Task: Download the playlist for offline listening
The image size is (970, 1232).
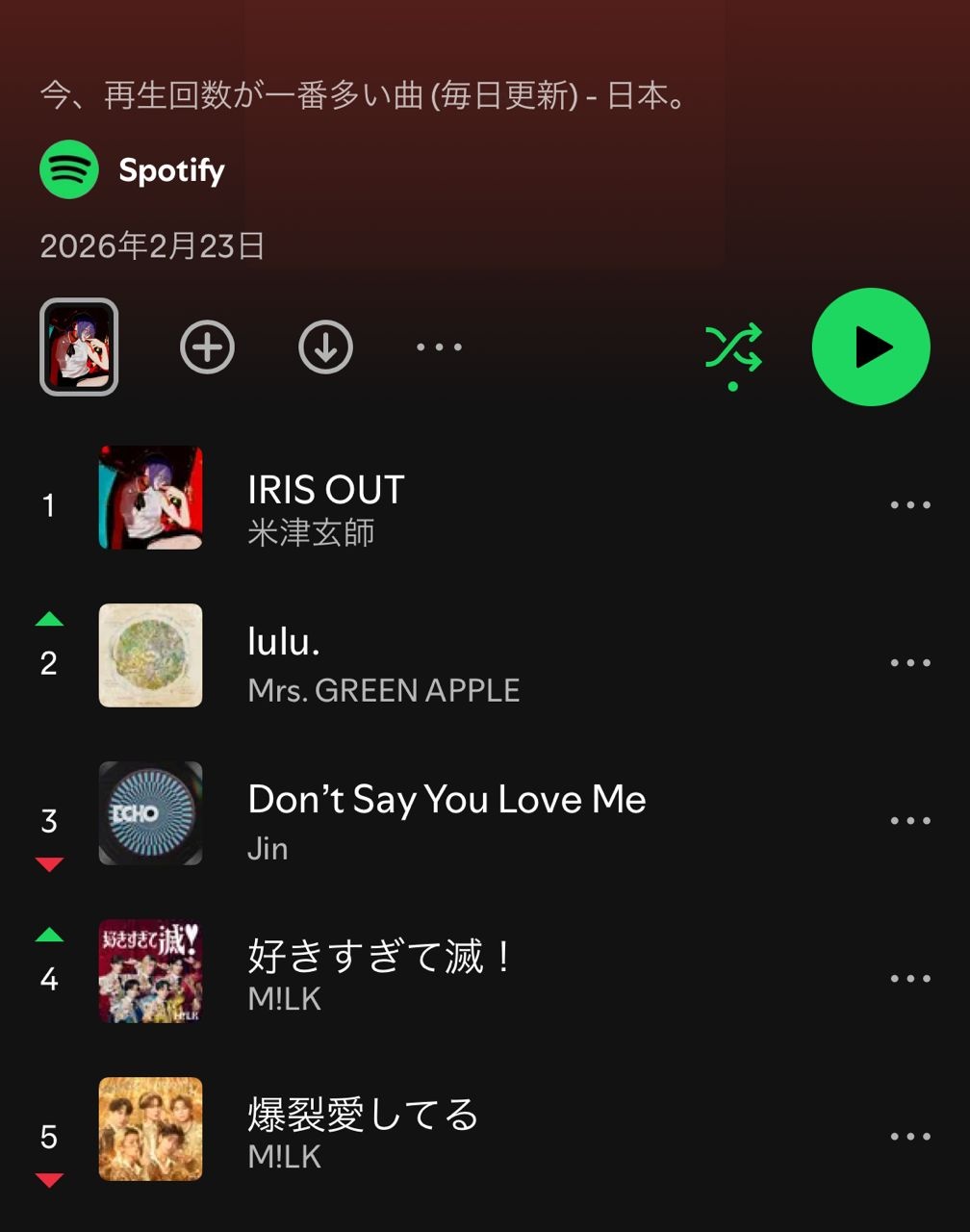Action: coord(325,347)
